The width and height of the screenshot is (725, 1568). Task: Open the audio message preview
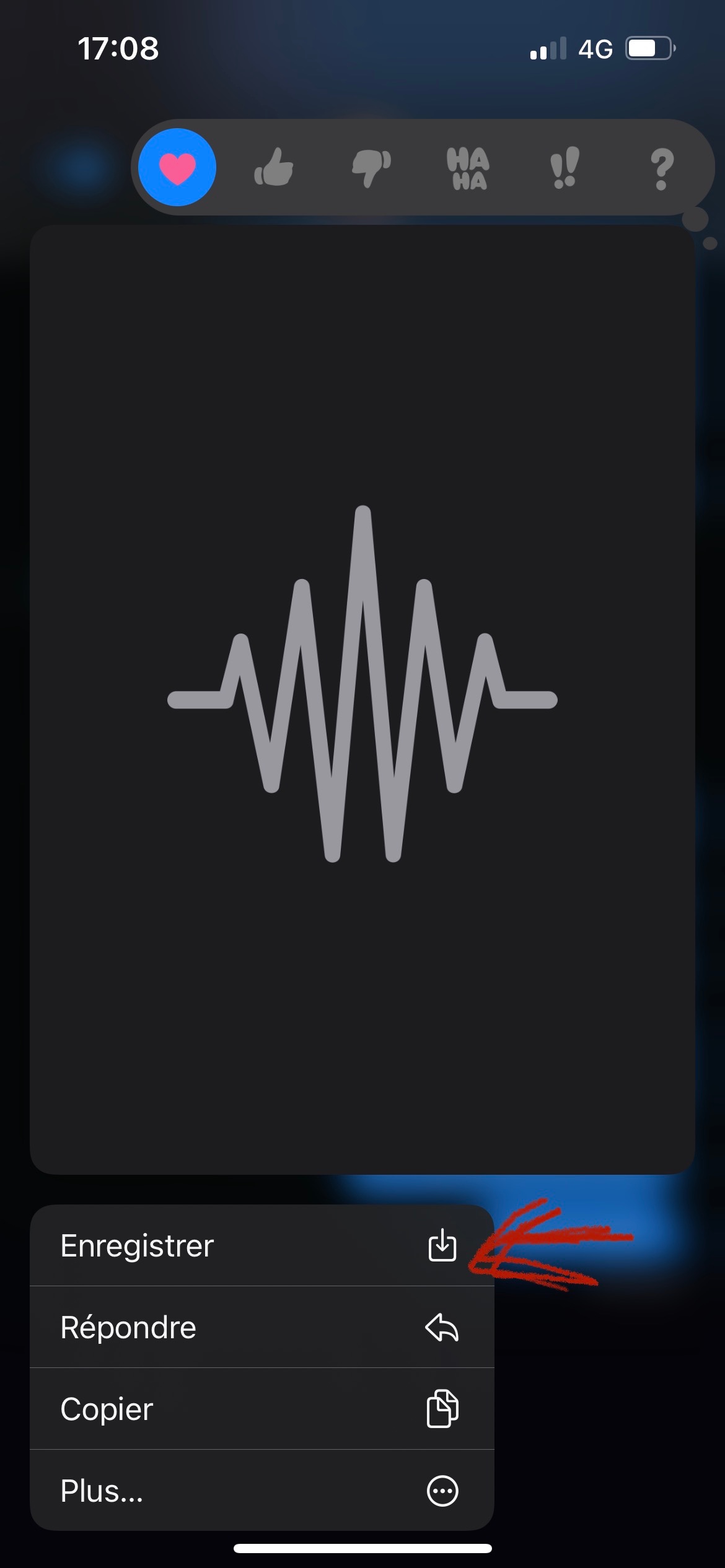click(362, 700)
